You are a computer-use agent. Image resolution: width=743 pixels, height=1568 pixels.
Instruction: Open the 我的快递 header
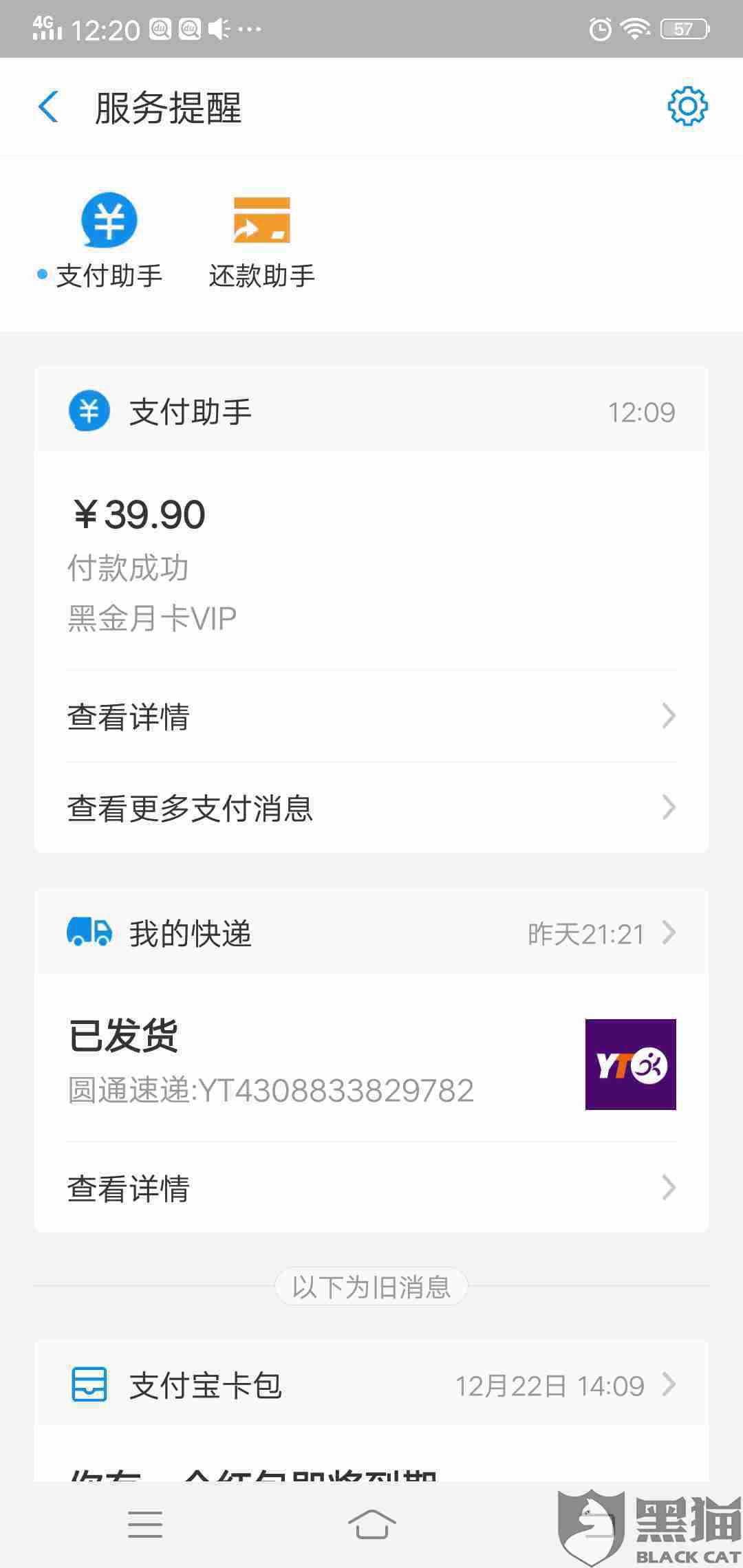click(371, 933)
